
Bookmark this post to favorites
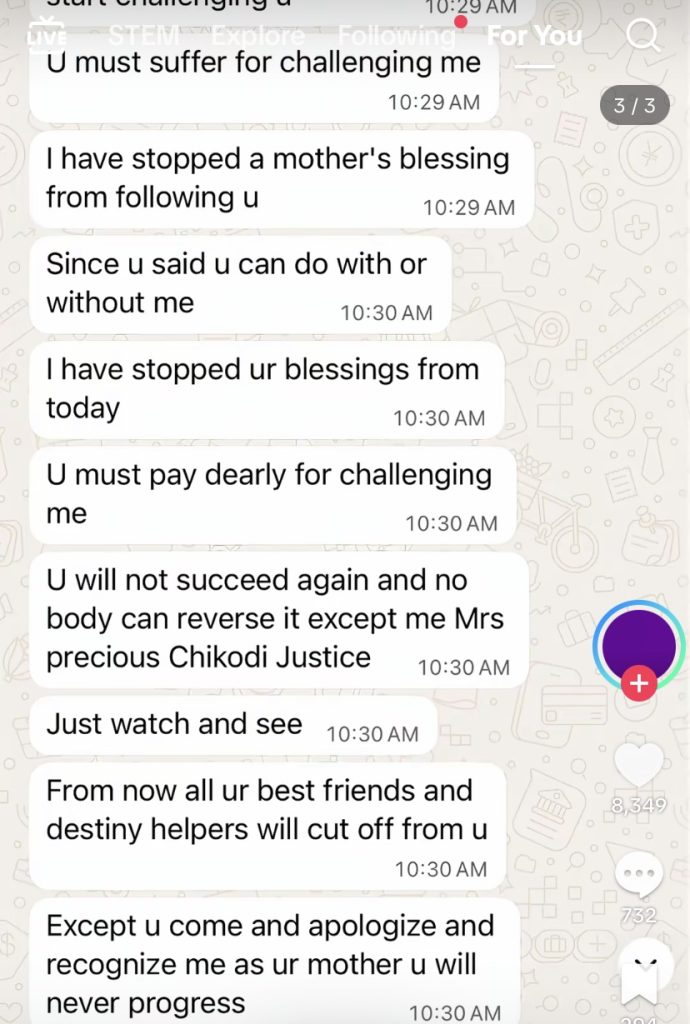pyautogui.click(x=638, y=980)
